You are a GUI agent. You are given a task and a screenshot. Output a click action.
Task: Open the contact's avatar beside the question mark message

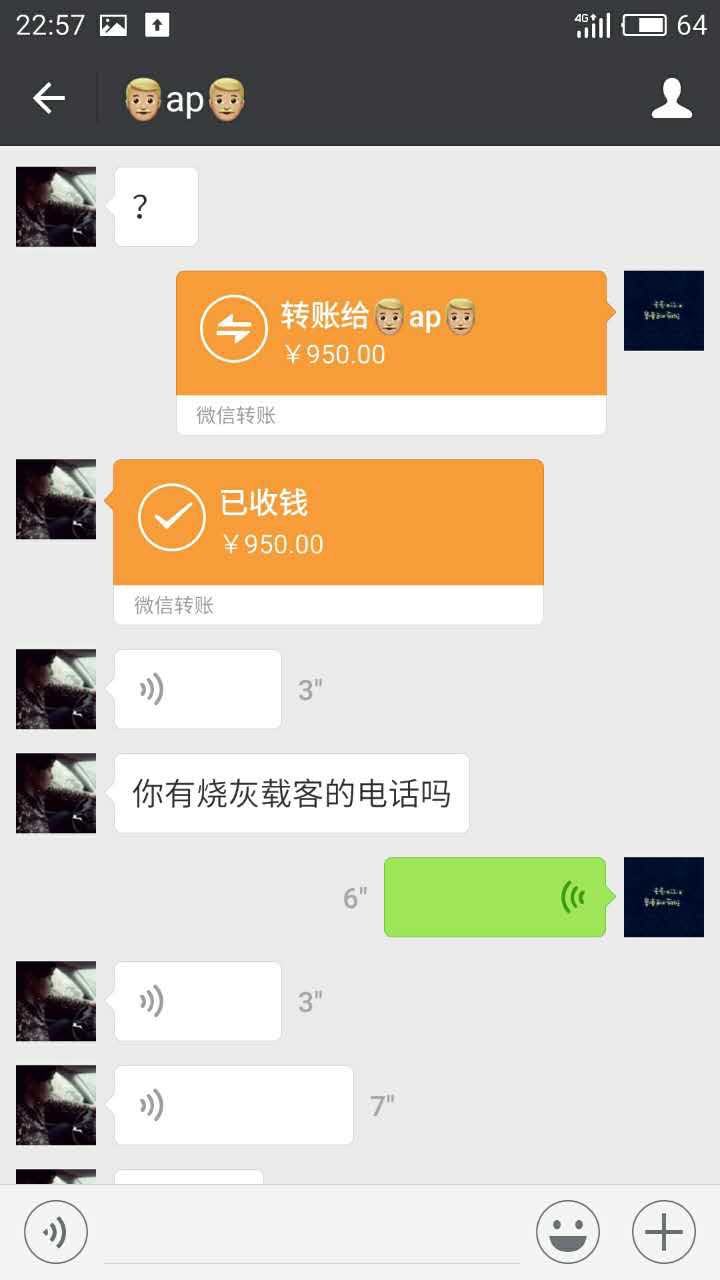(x=56, y=207)
